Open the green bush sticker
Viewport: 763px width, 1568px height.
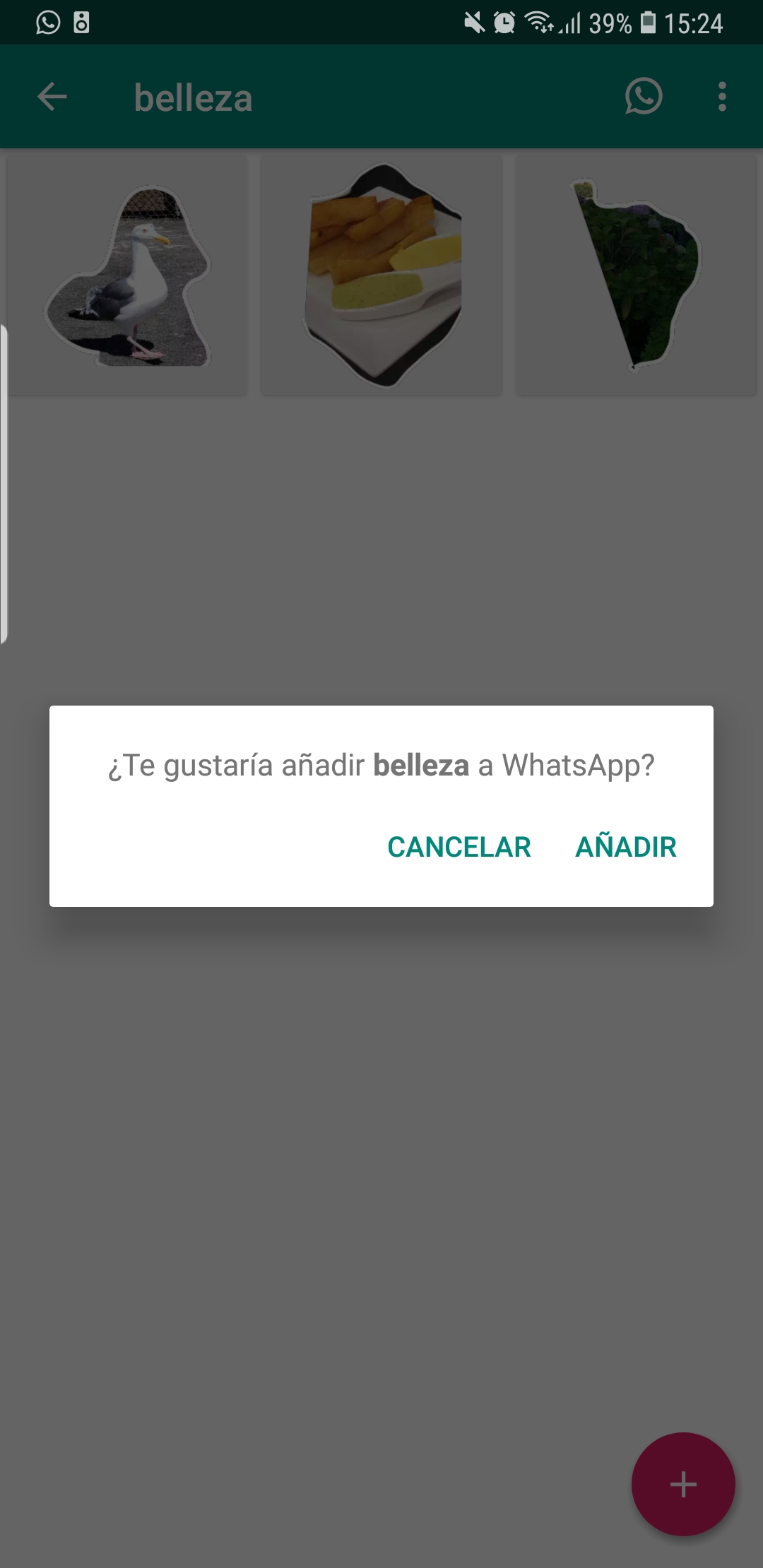[636, 275]
